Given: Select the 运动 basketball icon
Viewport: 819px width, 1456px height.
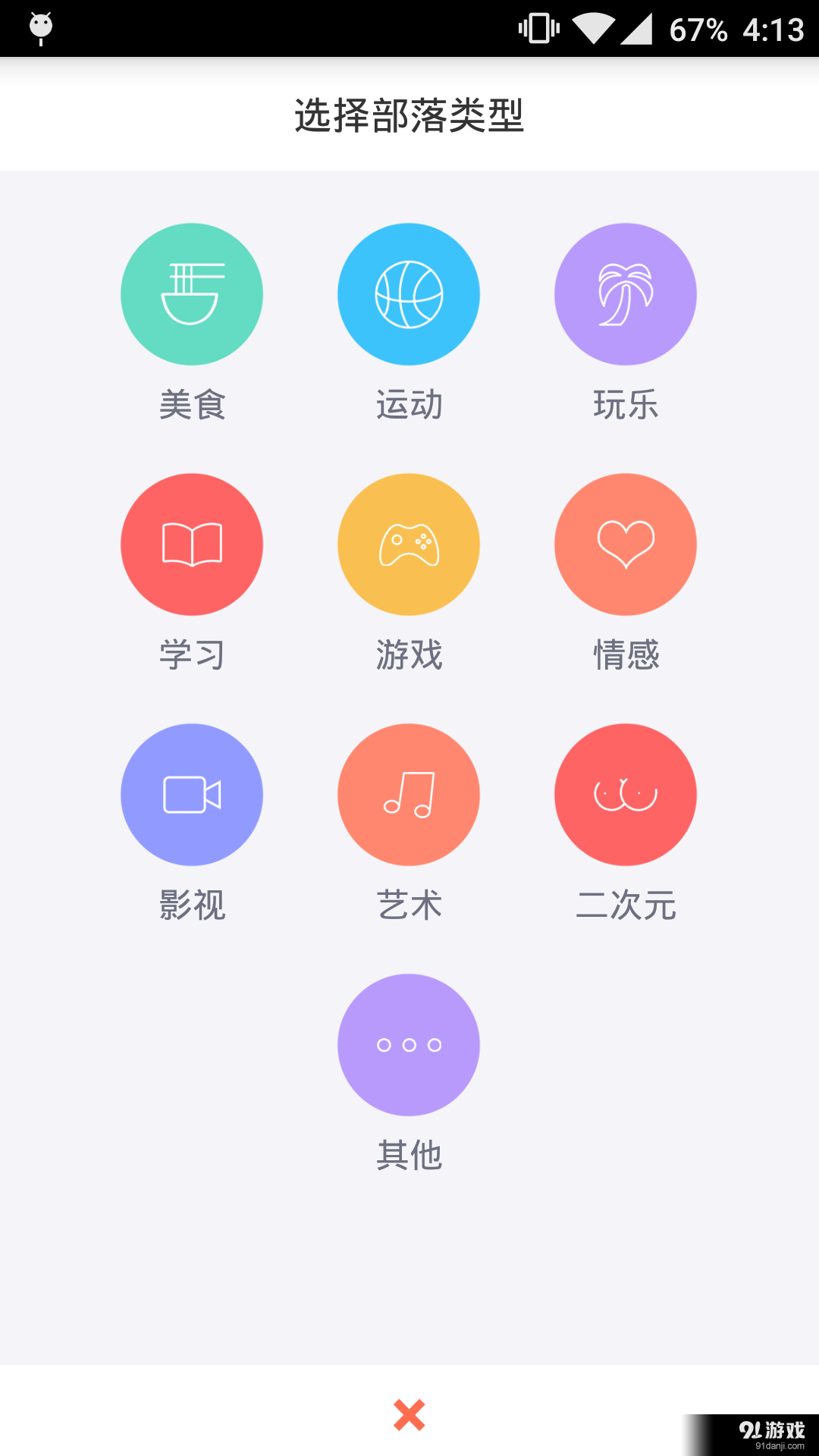Looking at the screenshot, I should pos(409,293).
